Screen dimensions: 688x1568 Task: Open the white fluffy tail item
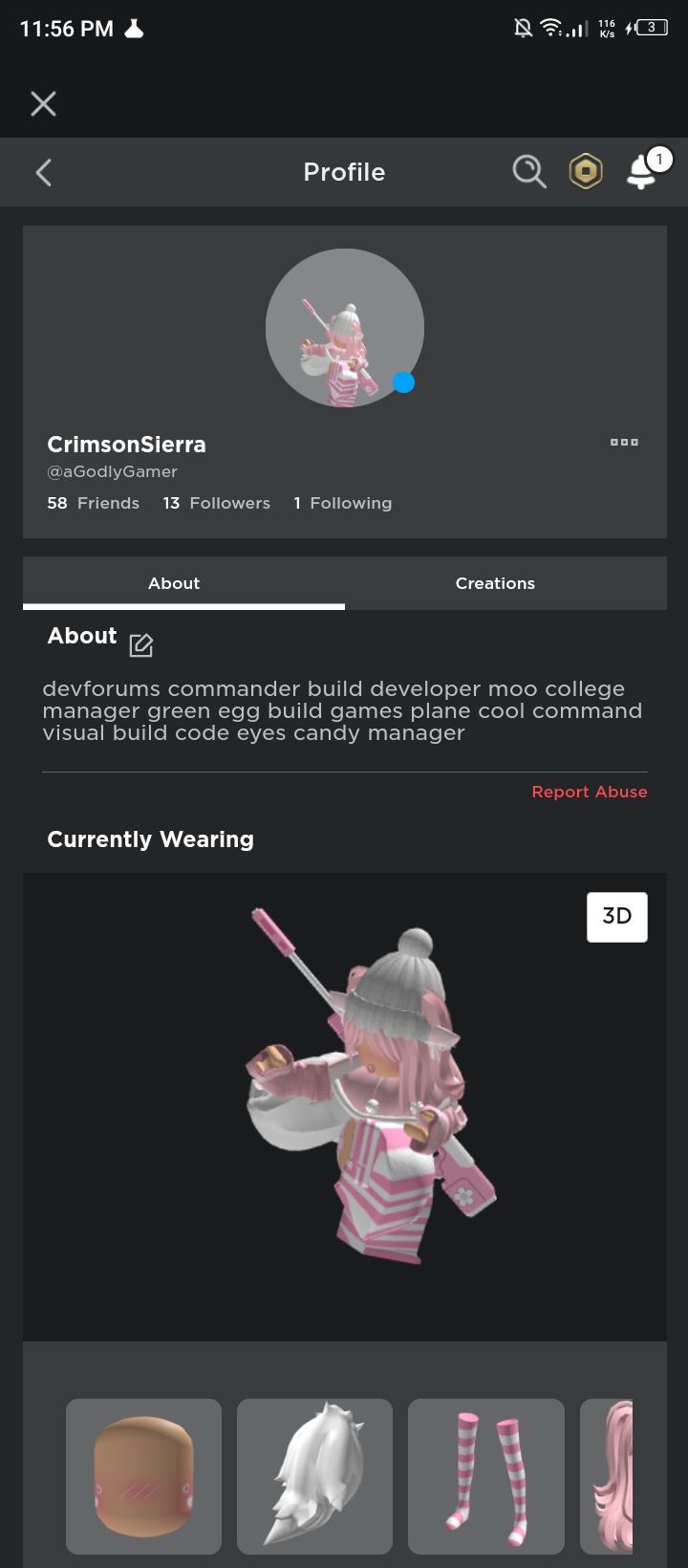pyautogui.click(x=314, y=1476)
